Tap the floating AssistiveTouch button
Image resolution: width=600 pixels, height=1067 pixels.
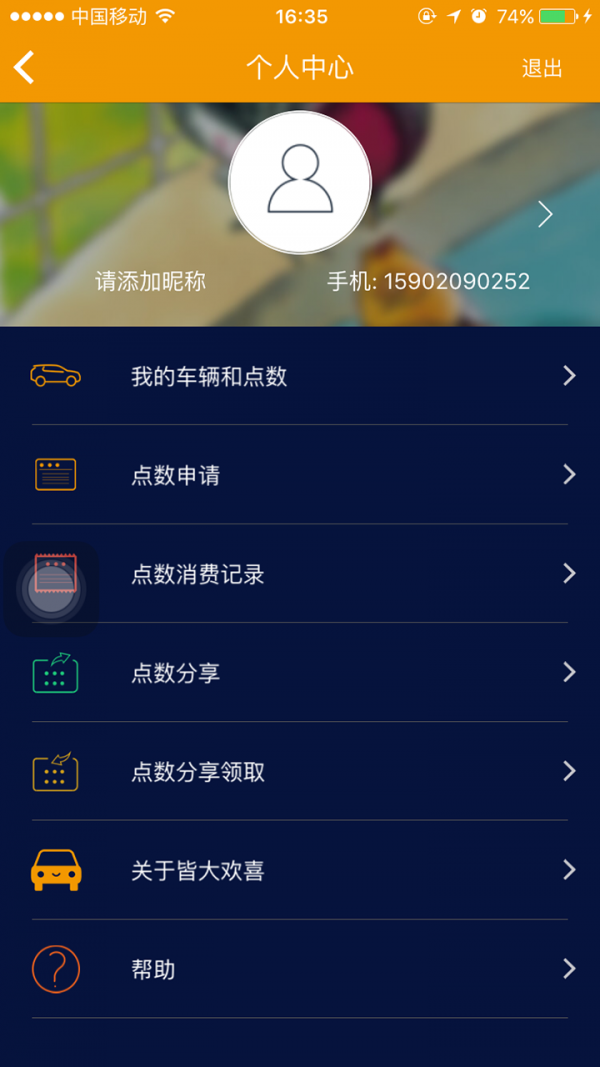[53, 589]
